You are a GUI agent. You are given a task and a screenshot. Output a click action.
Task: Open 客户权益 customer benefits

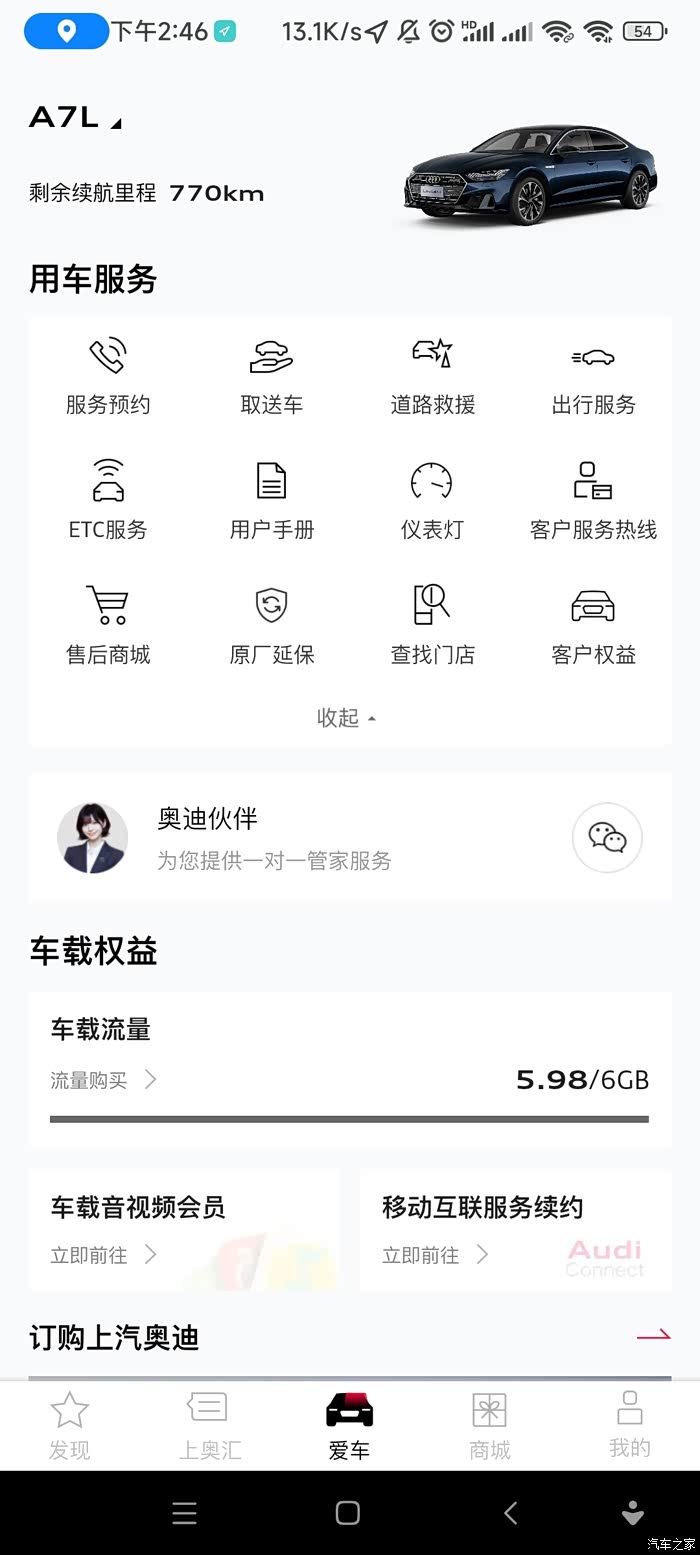(593, 625)
